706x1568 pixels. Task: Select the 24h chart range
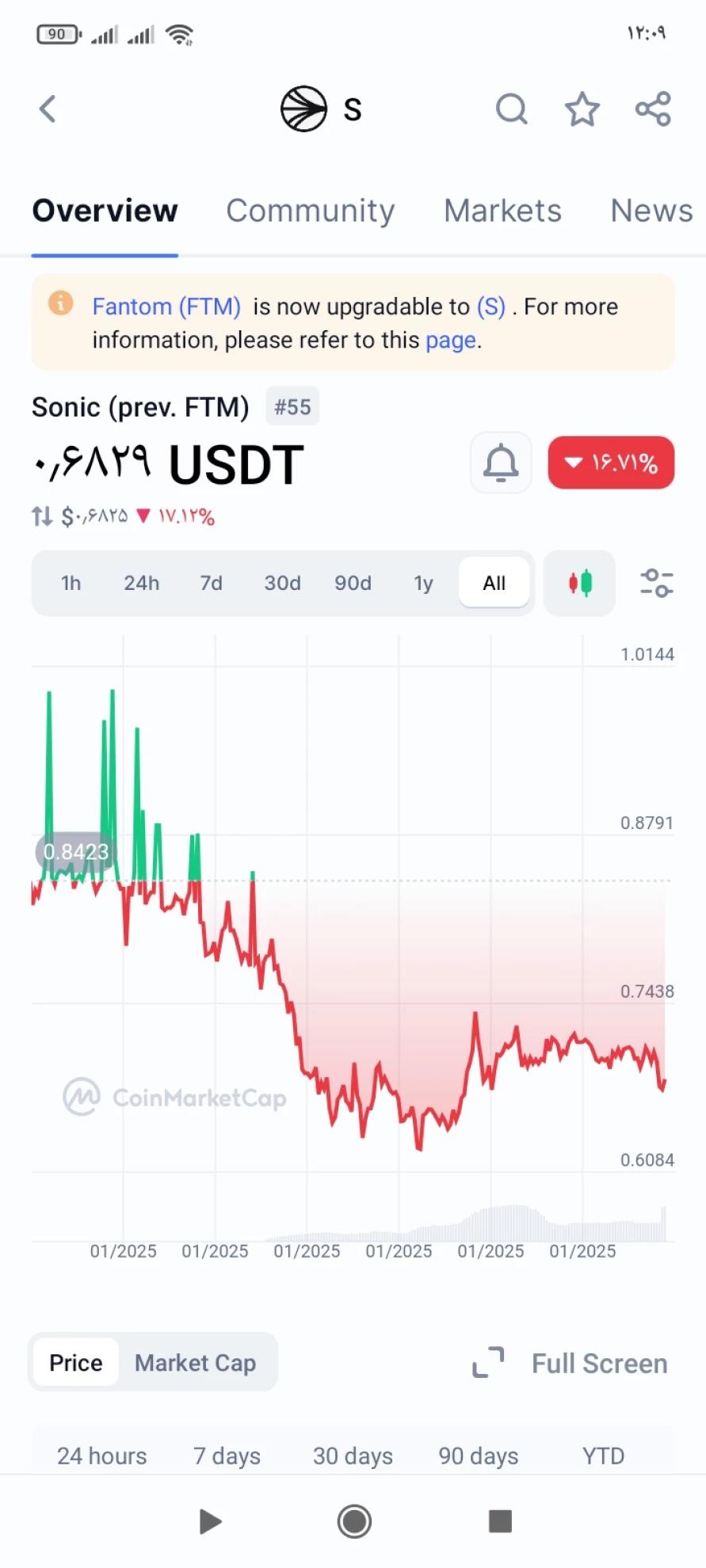[141, 584]
